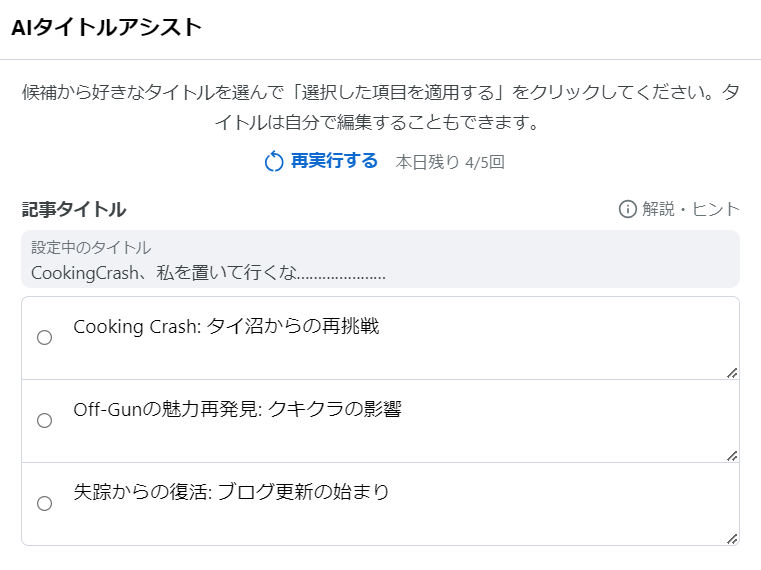The height and width of the screenshot is (570, 761).
Task: Select the radio button for Cooking Crash: タイ沼からの再挑戦
Action: (45, 337)
